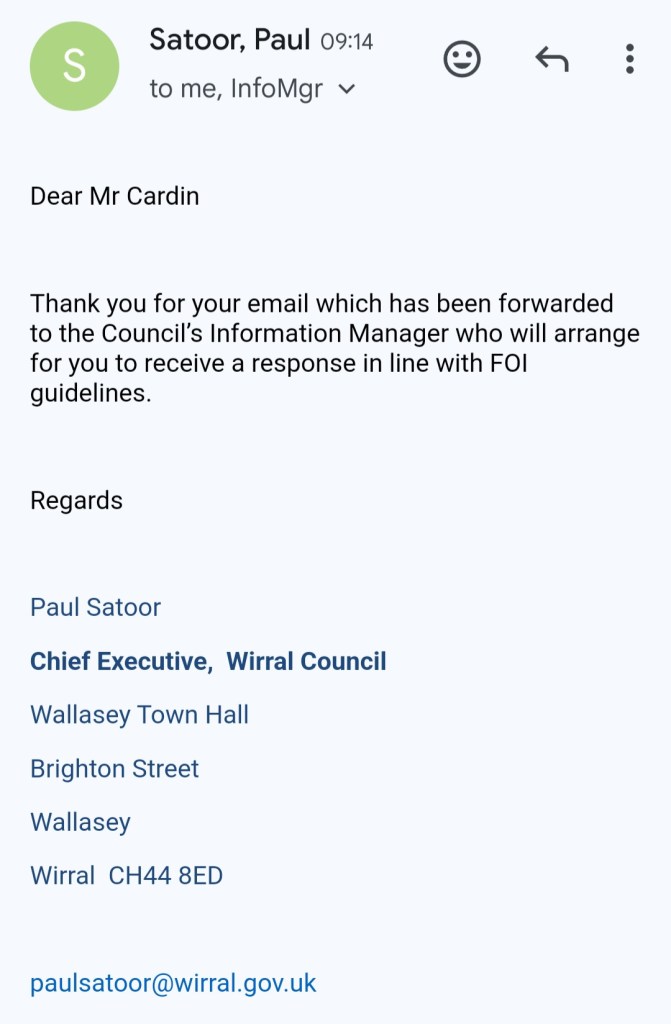Viewport: 671px width, 1024px height.
Task: Expand the recipient details chevron
Action: pos(347,90)
